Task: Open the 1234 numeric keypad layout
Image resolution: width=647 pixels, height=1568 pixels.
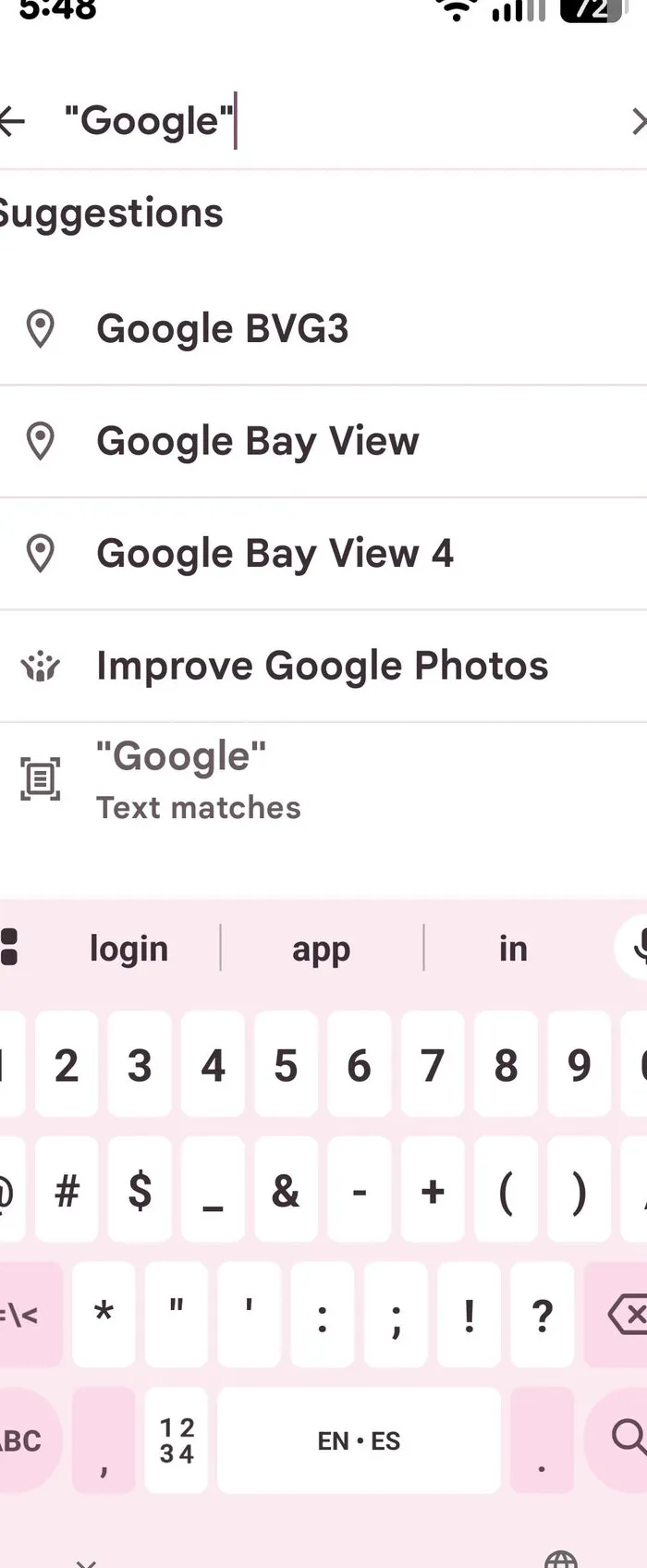Action: coord(177,1440)
